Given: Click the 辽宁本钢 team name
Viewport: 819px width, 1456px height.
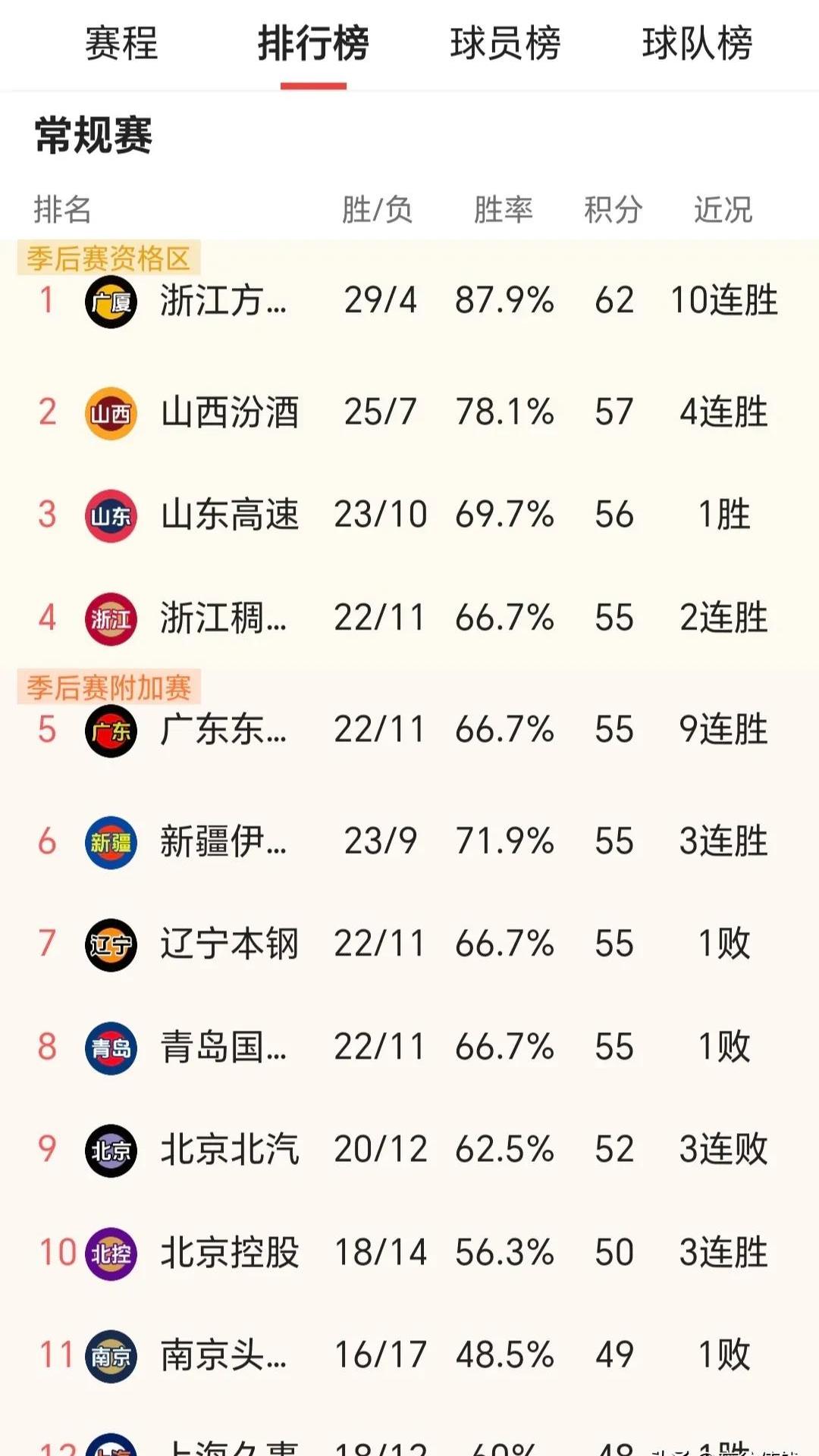Looking at the screenshot, I should coord(227,944).
